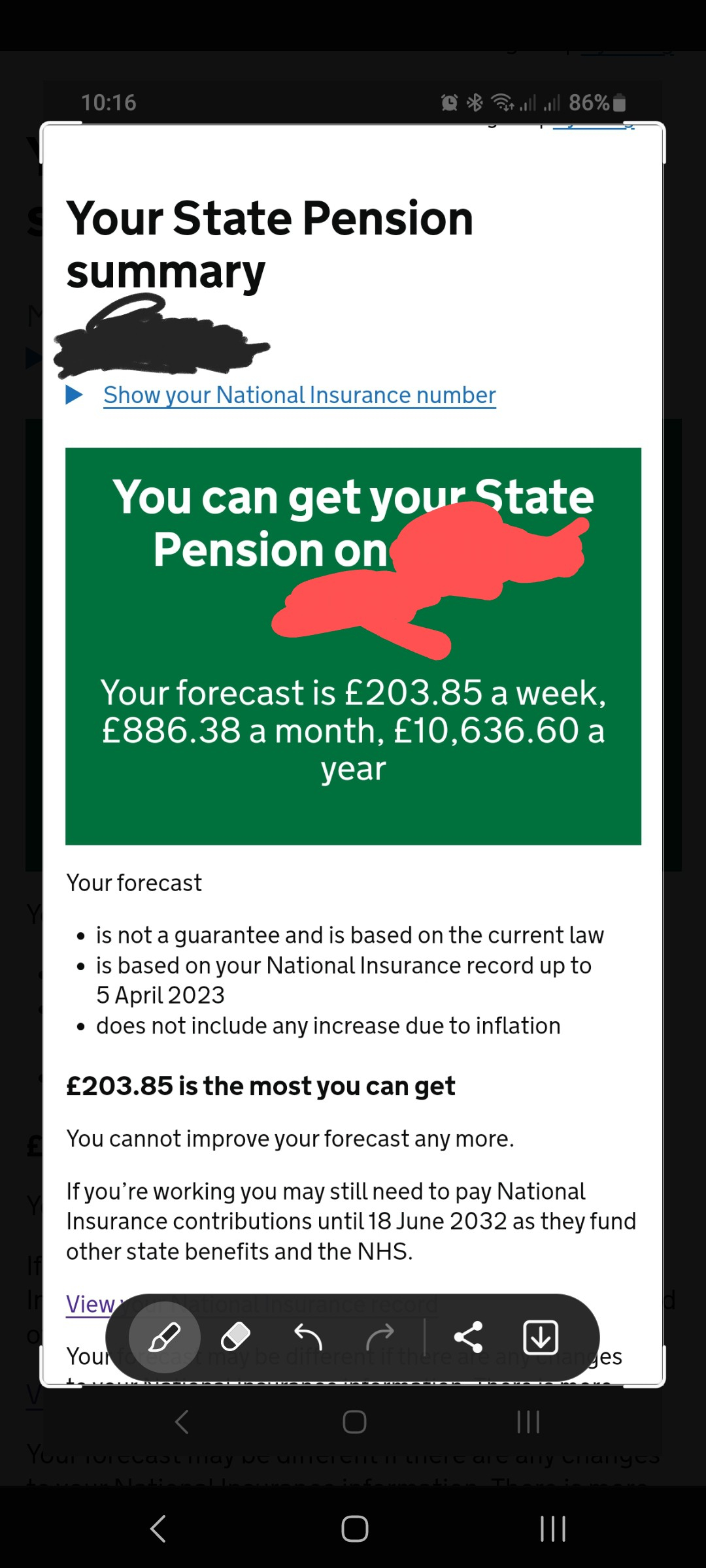Go back using system navigation bar
Image resolution: width=706 pixels, height=1568 pixels.
[x=158, y=1529]
